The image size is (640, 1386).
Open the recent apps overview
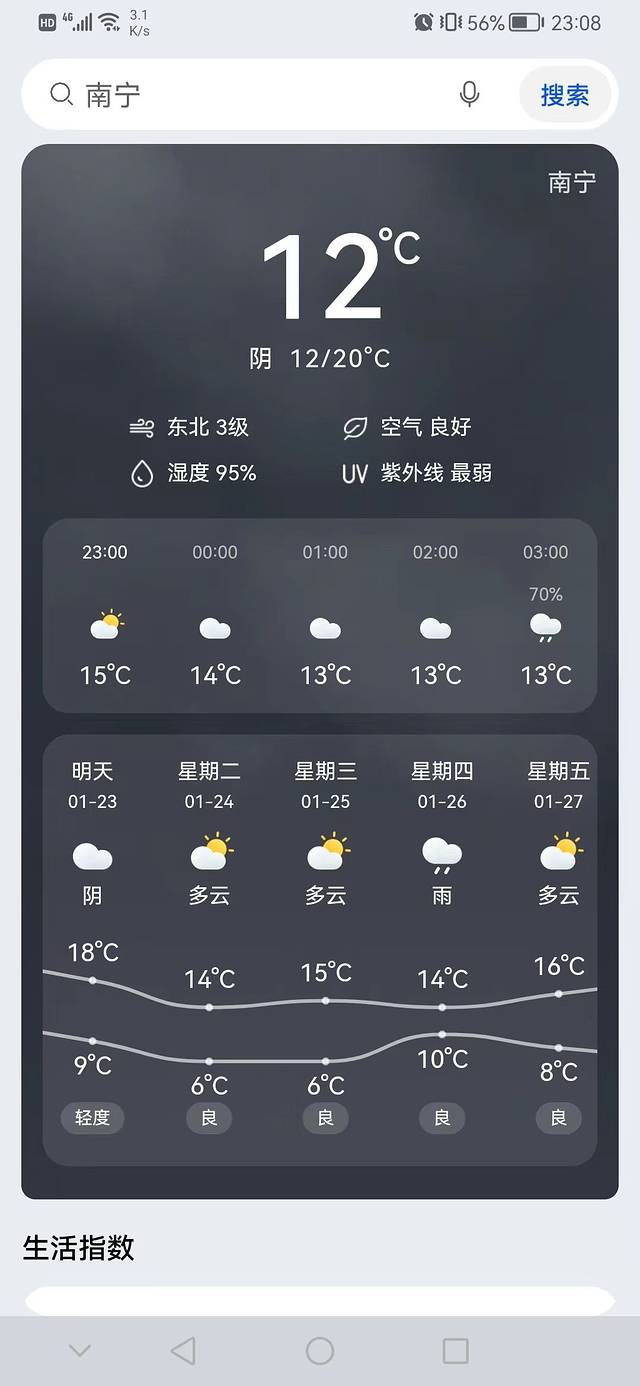[x=455, y=1351]
